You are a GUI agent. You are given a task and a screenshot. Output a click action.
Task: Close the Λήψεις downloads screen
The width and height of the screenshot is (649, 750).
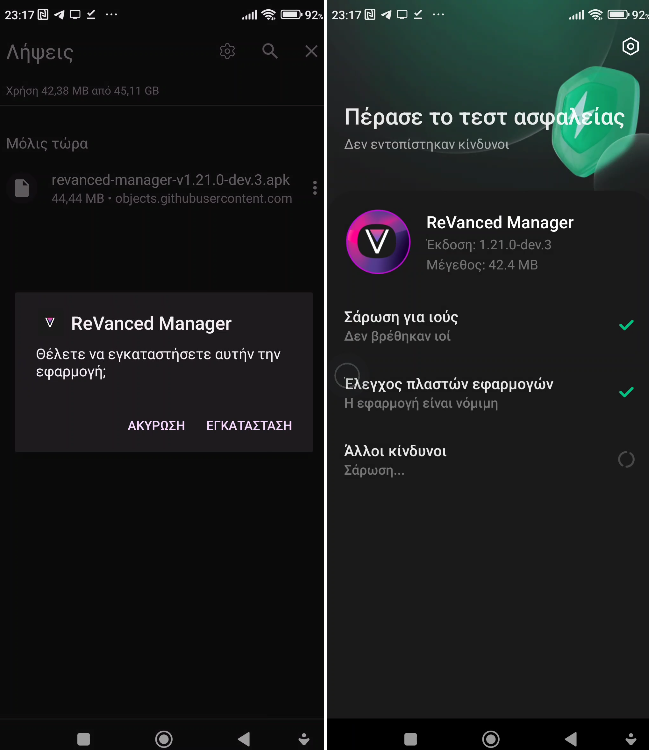pos(311,51)
